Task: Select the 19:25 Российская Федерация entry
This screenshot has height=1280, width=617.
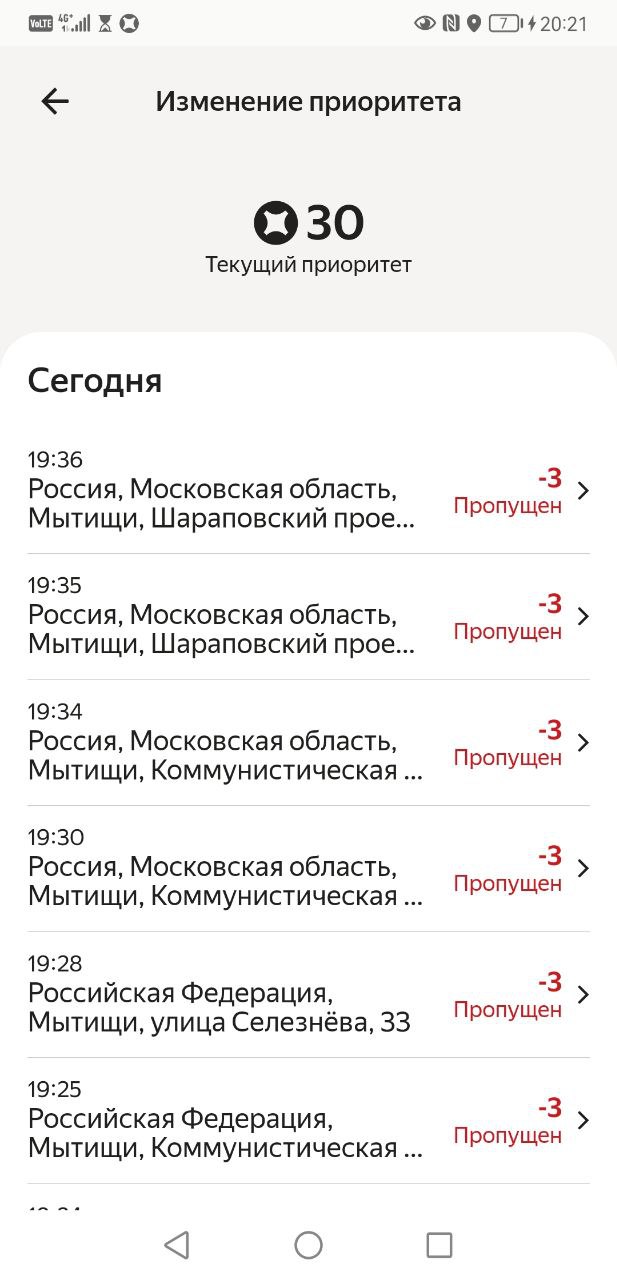Action: click(308, 1121)
